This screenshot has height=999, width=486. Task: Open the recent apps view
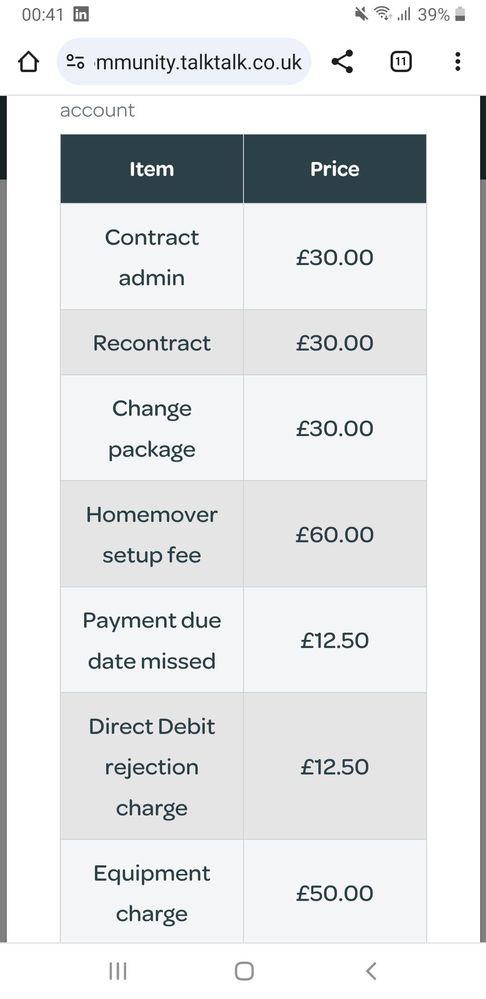tap(117, 971)
